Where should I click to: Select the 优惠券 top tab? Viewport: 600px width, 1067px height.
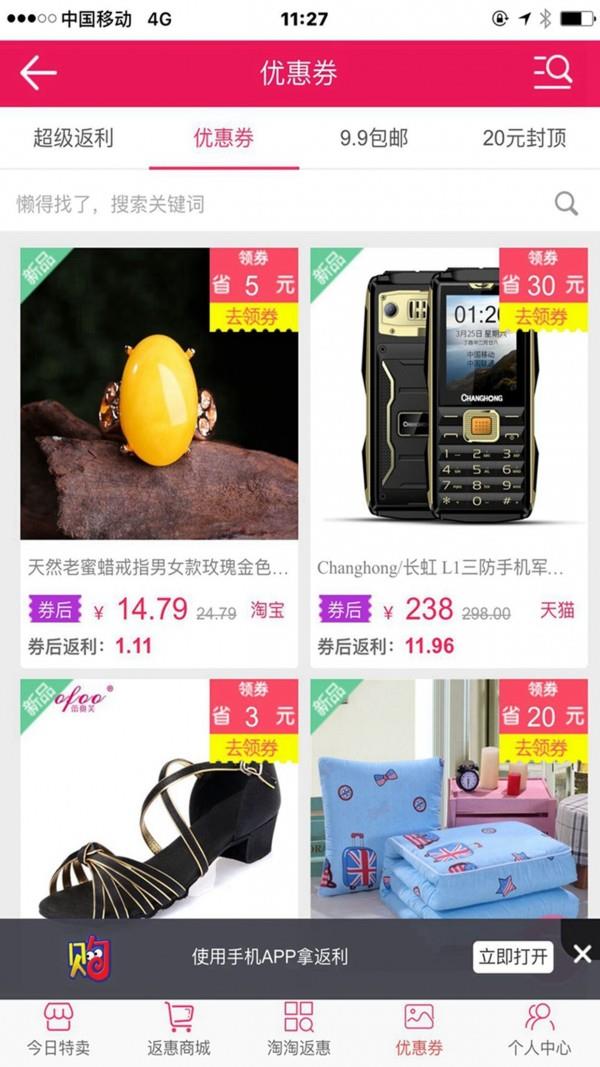pyautogui.click(x=224, y=138)
